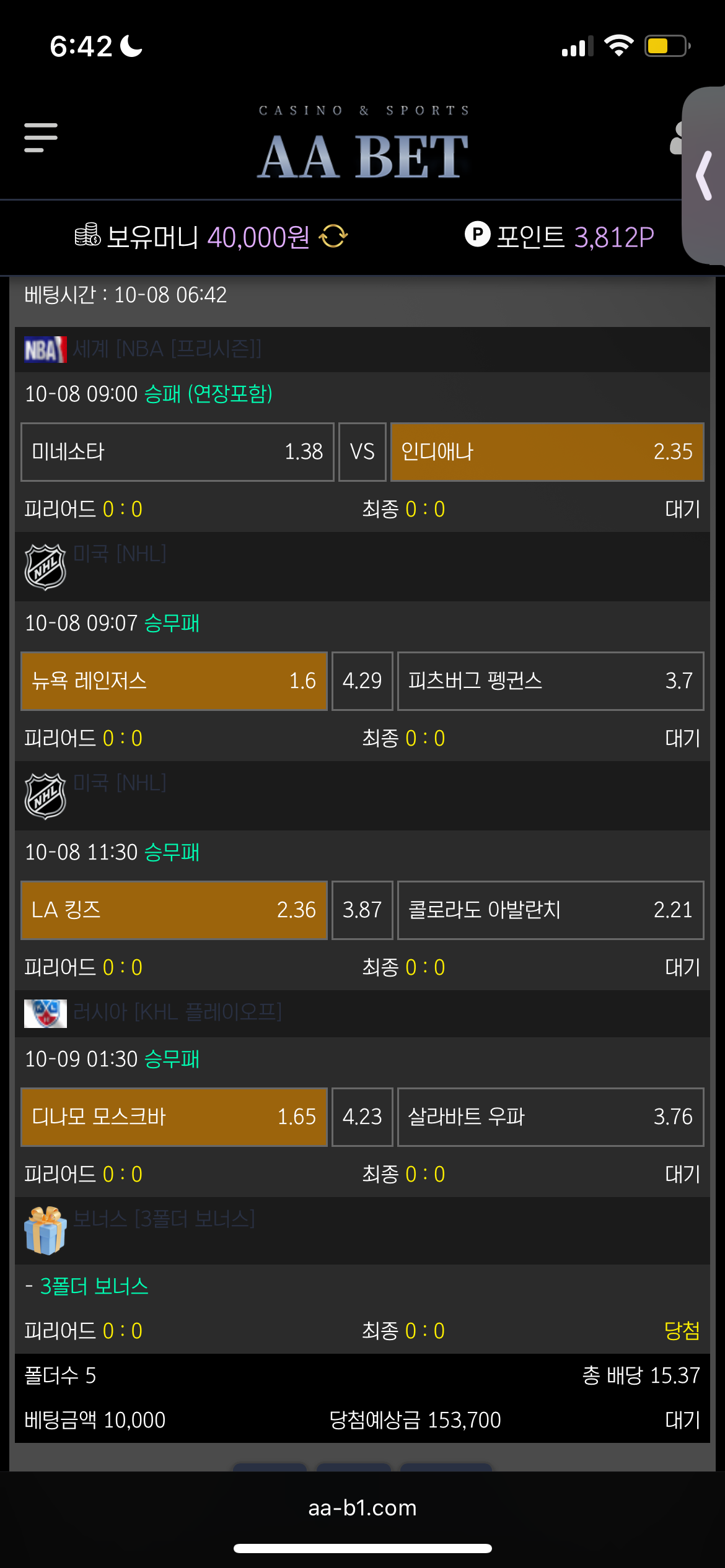Viewport: 725px width, 1568px height.
Task: Refresh the 보유머니 balance
Action: pos(333,236)
